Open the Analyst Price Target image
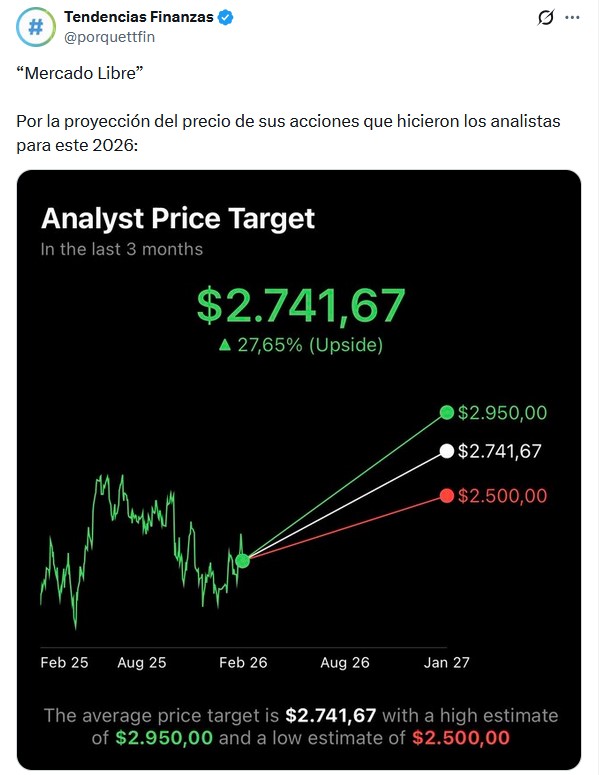This screenshot has width=612, height=775. 298,470
